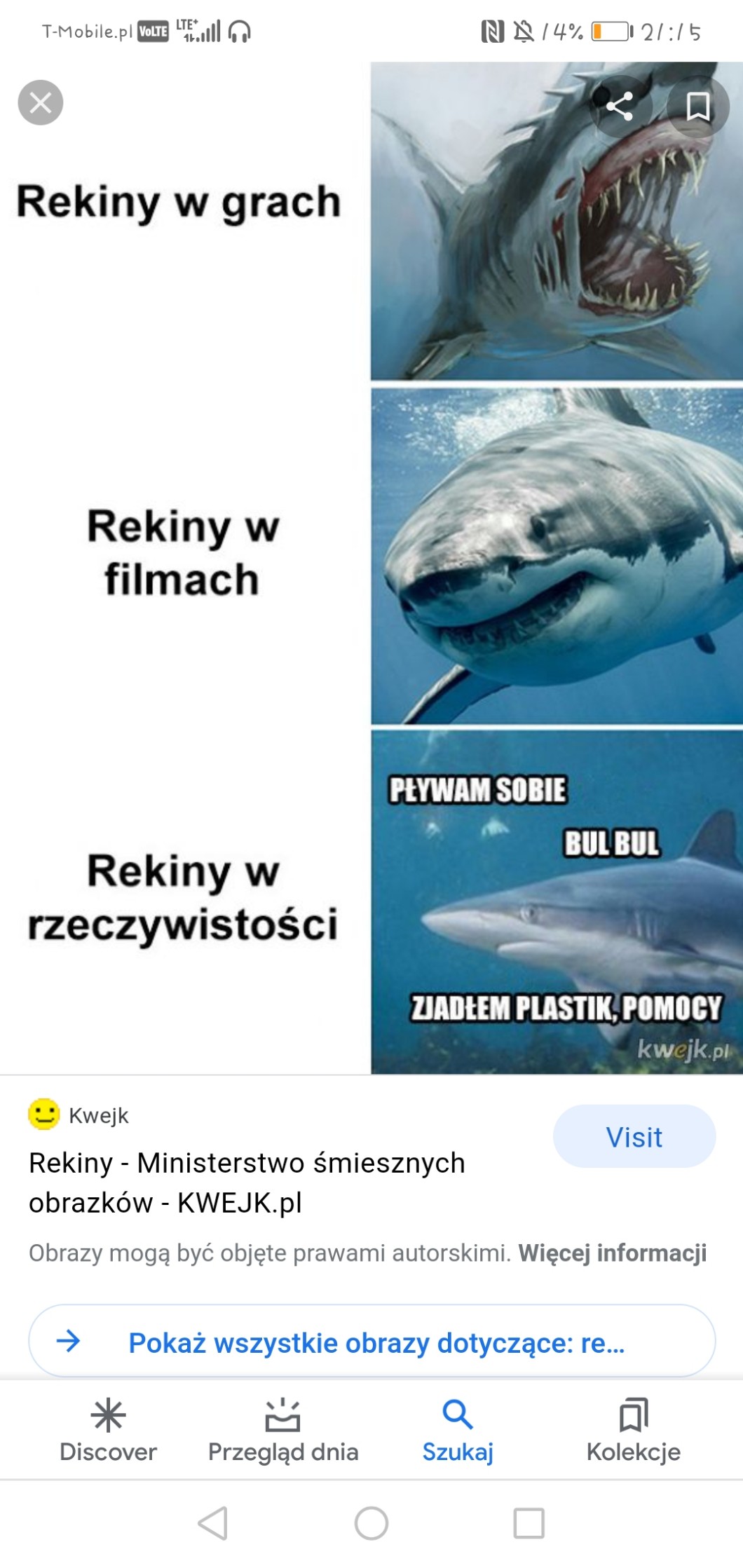Tap the Visit button for Kwejk
Image resolution: width=743 pixels, height=1568 pixels.
click(634, 1136)
